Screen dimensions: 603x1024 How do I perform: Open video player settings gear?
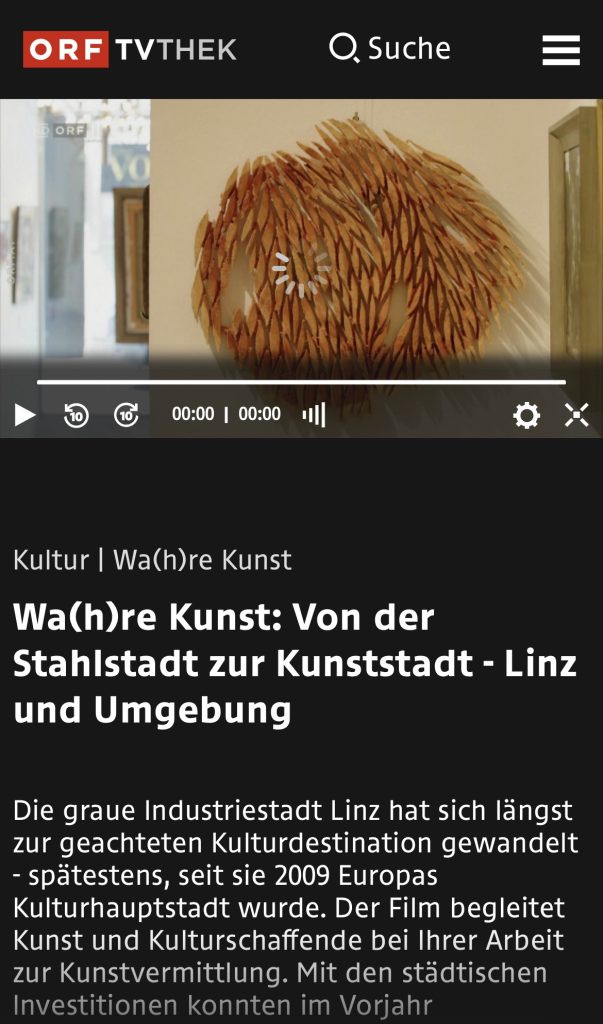527,415
